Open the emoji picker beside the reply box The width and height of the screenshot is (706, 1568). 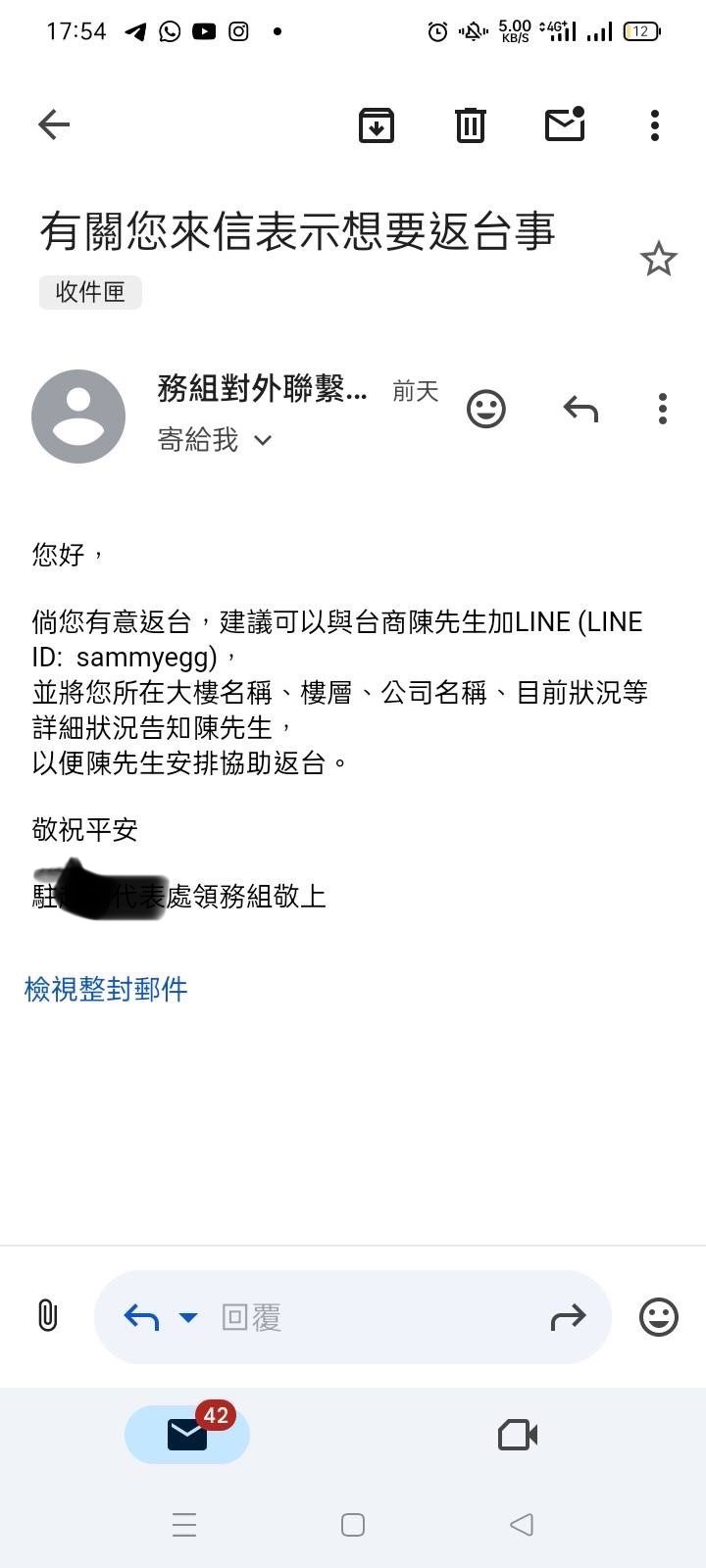pyautogui.click(x=659, y=1317)
